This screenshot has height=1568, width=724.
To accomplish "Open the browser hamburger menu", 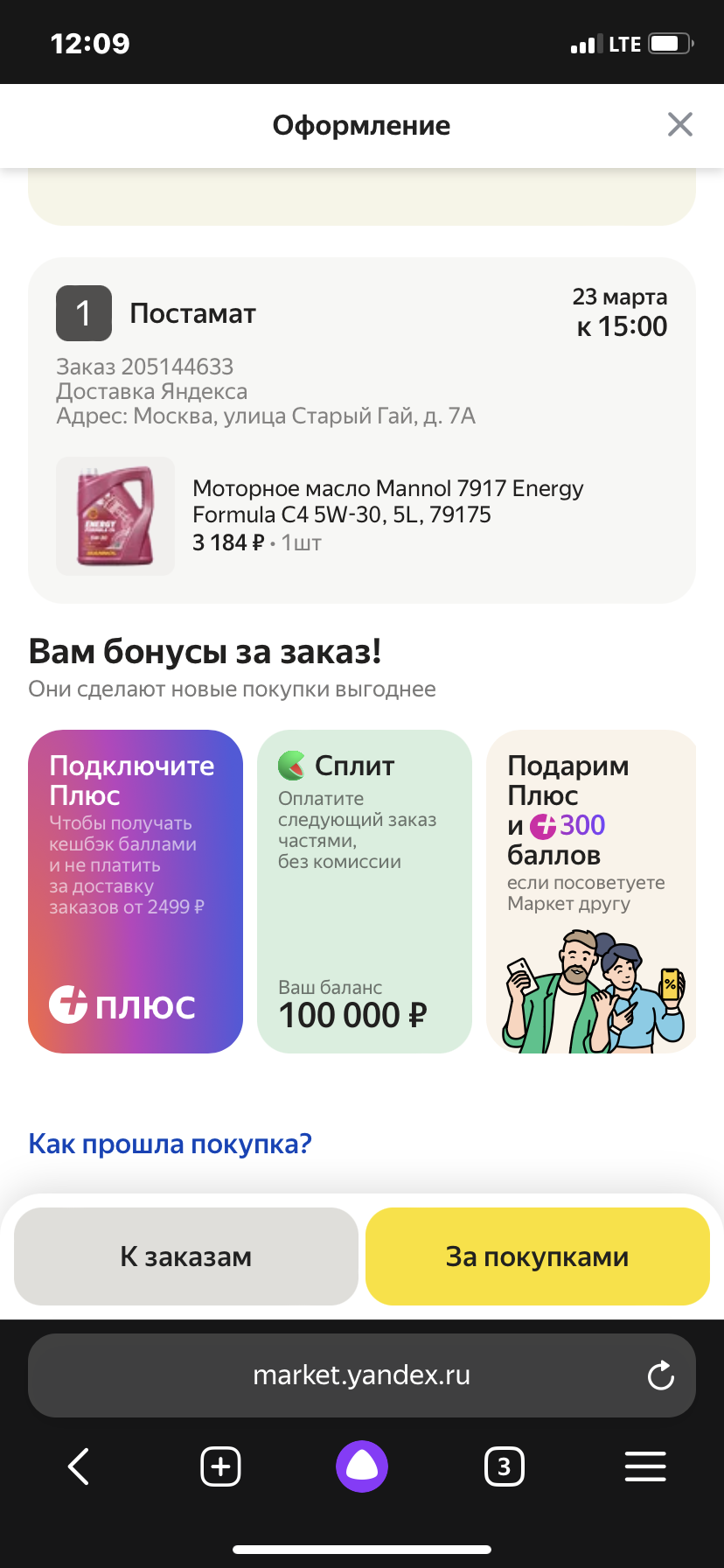I will pyautogui.click(x=645, y=1466).
